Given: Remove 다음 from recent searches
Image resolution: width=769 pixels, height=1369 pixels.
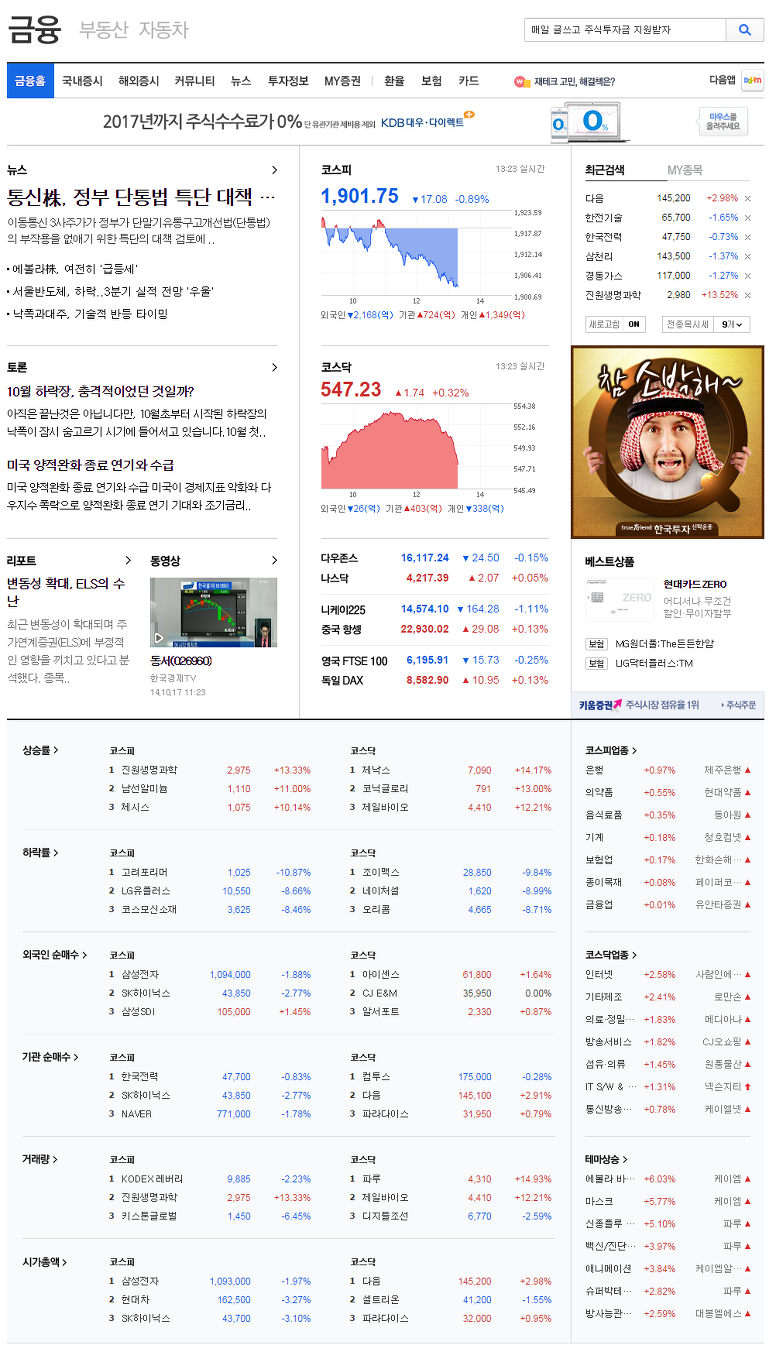Looking at the screenshot, I should pos(748,198).
